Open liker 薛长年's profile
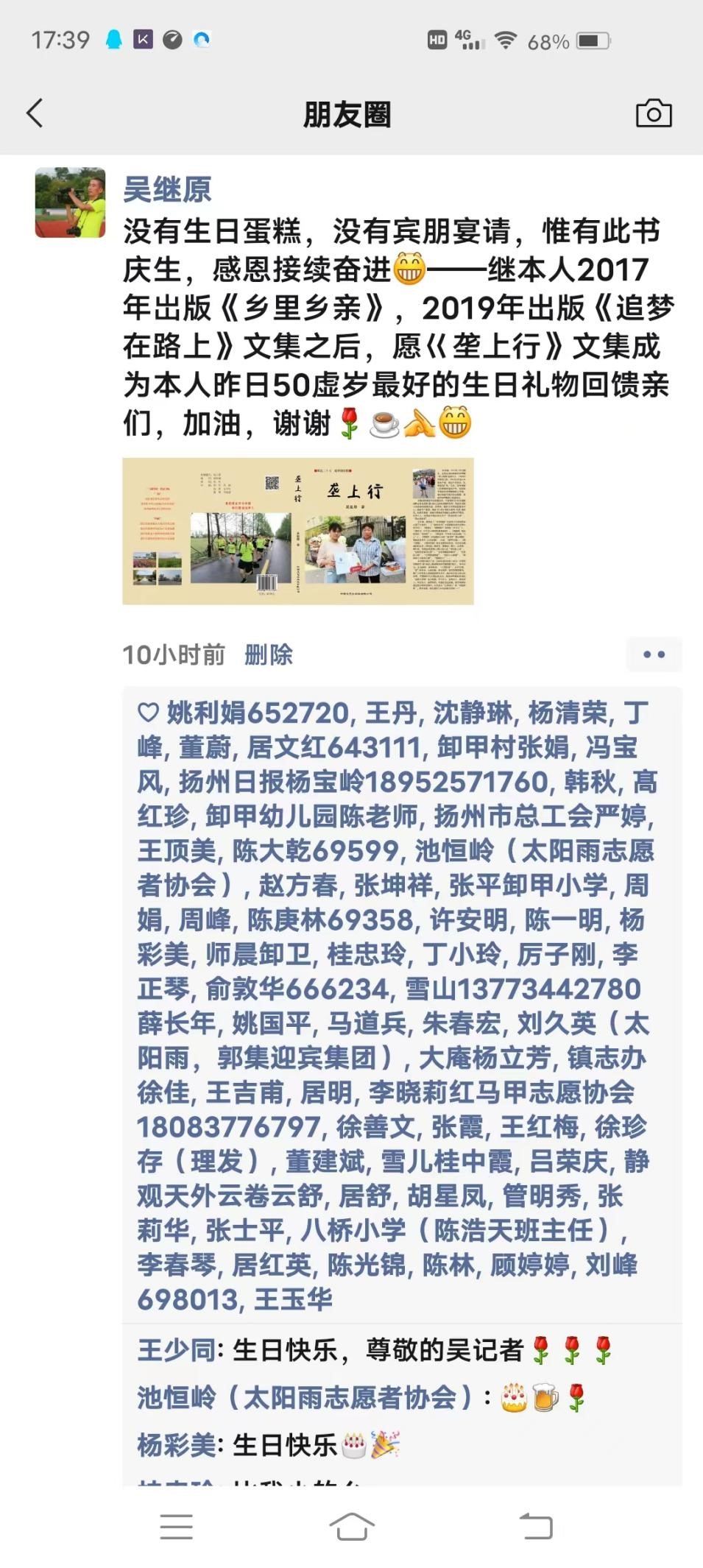The height and width of the screenshot is (1568, 703). coord(177,1023)
